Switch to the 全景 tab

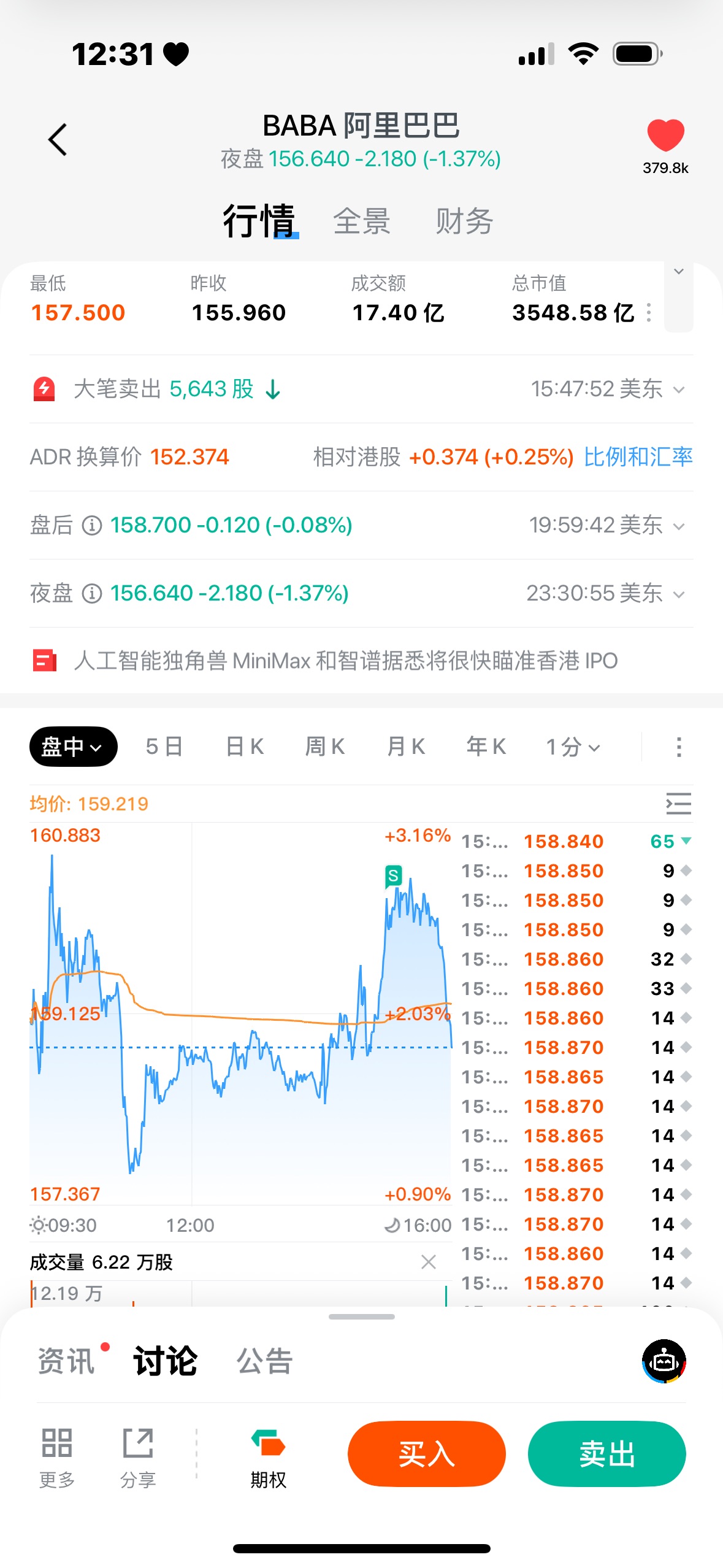tap(361, 221)
